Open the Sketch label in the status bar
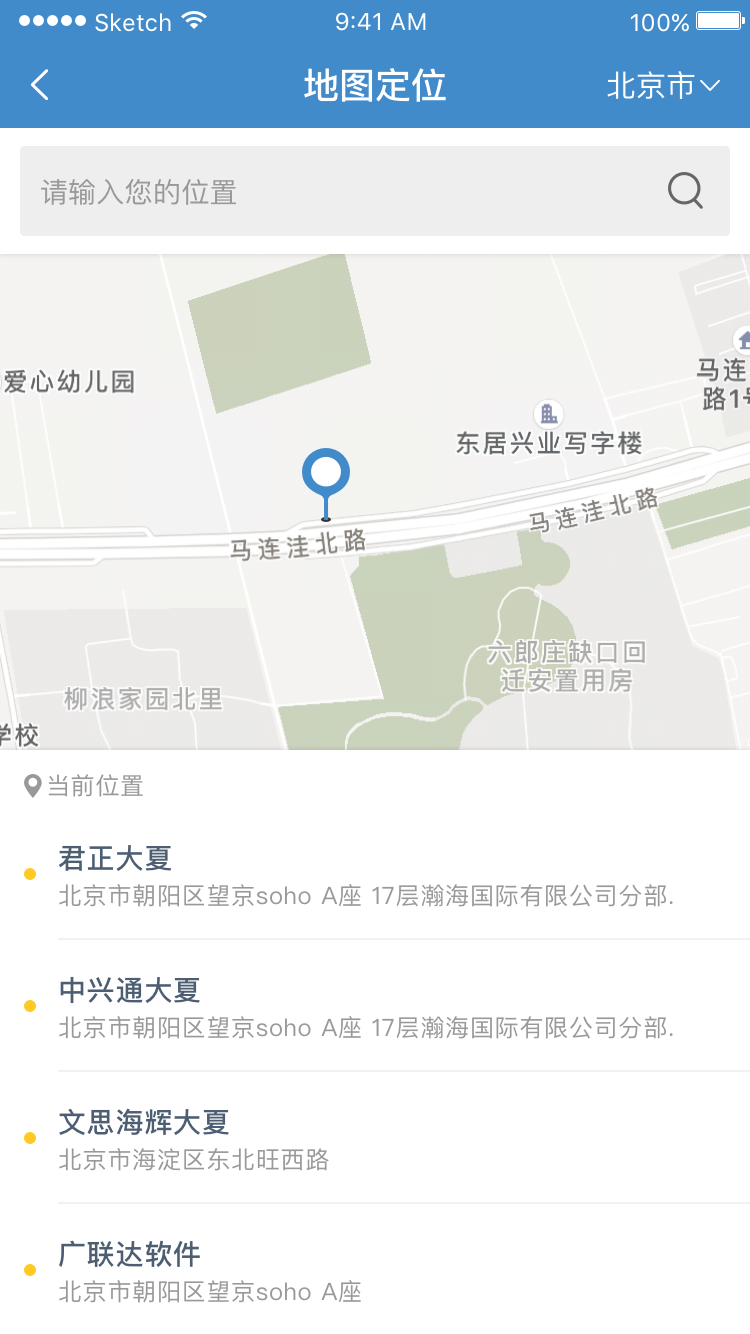The height and width of the screenshot is (1334, 750). point(135,22)
